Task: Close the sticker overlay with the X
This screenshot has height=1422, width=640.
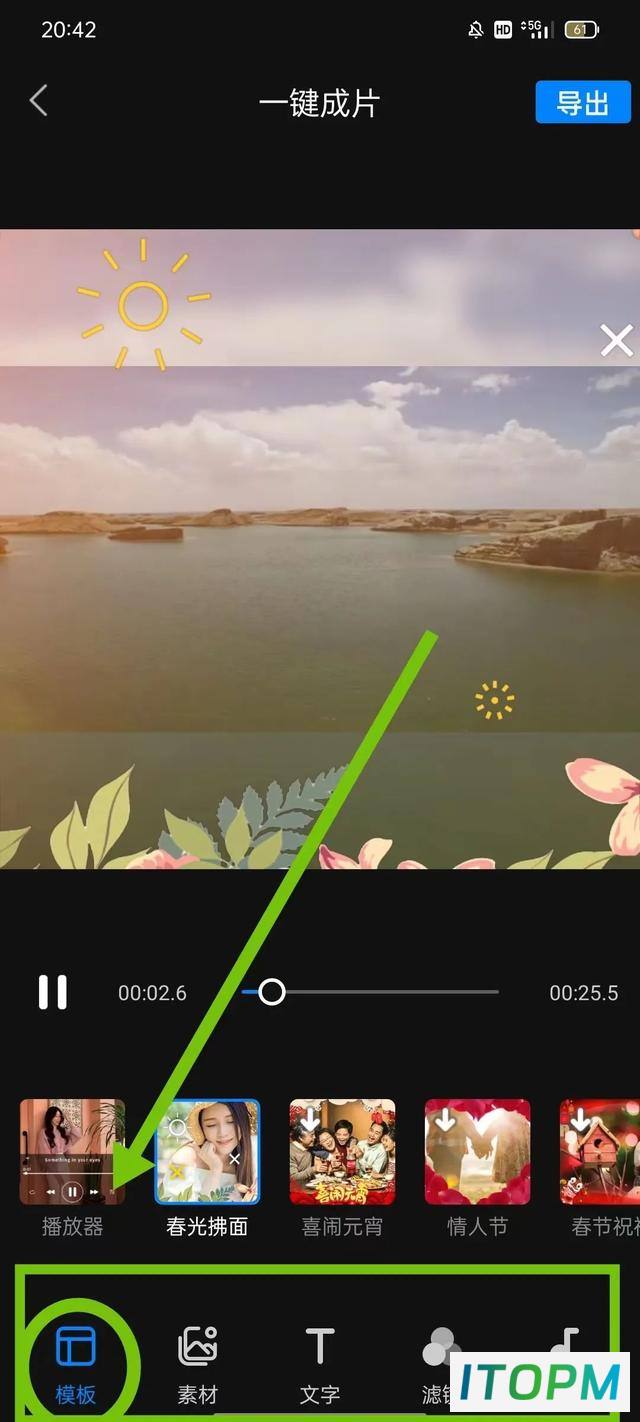Action: pyautogui.click(x=617, y=341)
